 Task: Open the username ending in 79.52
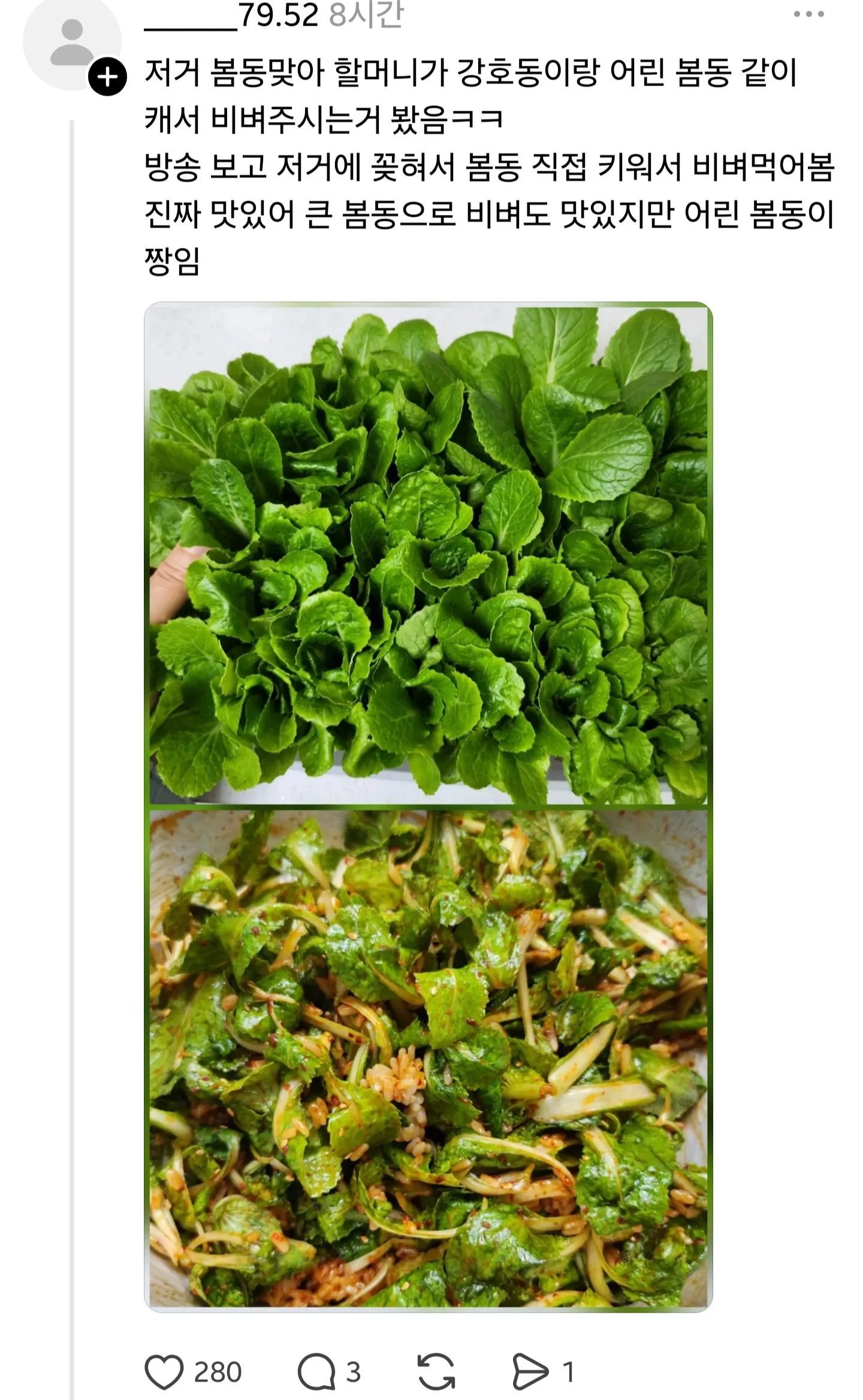[231, 15]
